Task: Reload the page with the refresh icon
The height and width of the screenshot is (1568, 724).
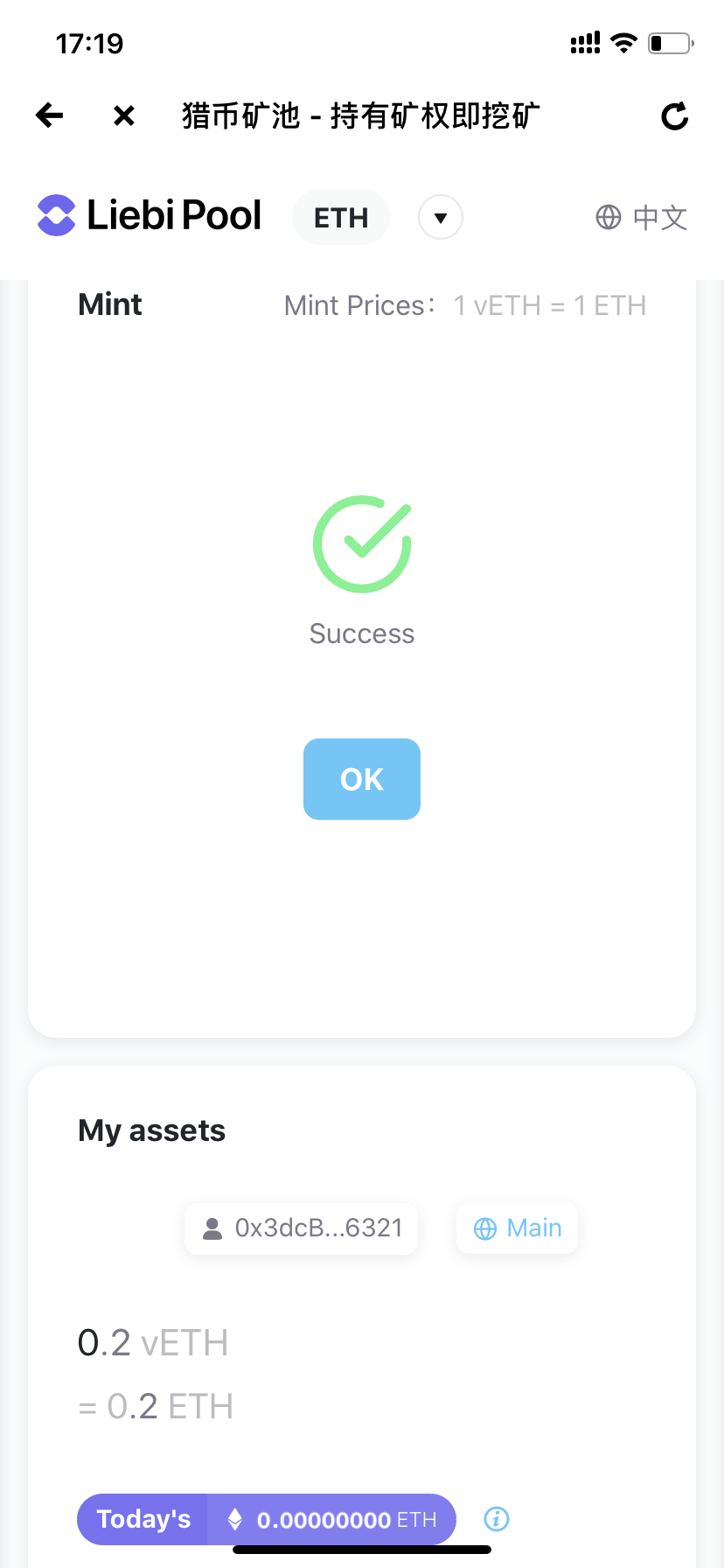Action: click(x=674, y=115)
